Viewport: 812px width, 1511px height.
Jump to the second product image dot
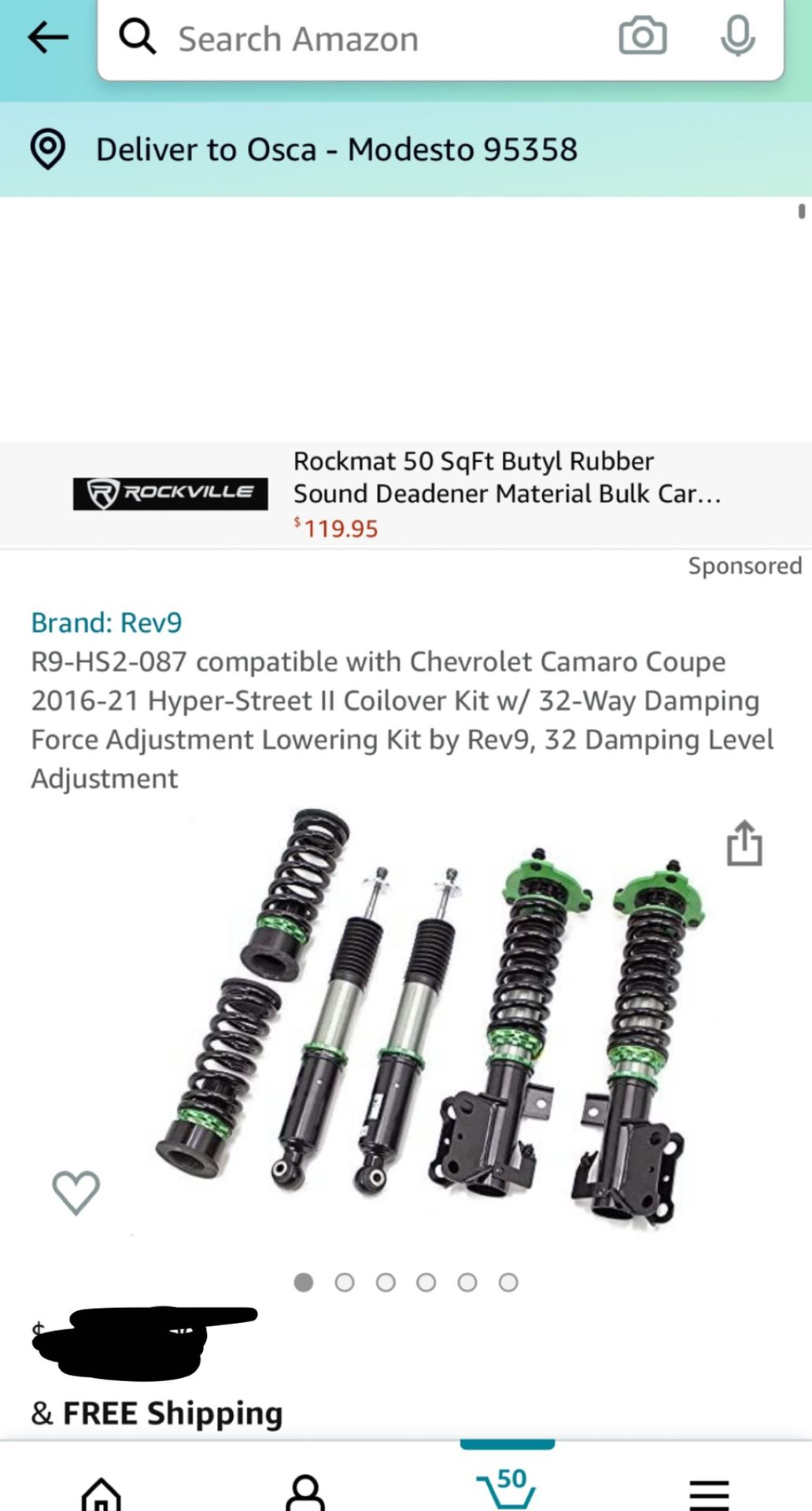(x=345, y=1283)
